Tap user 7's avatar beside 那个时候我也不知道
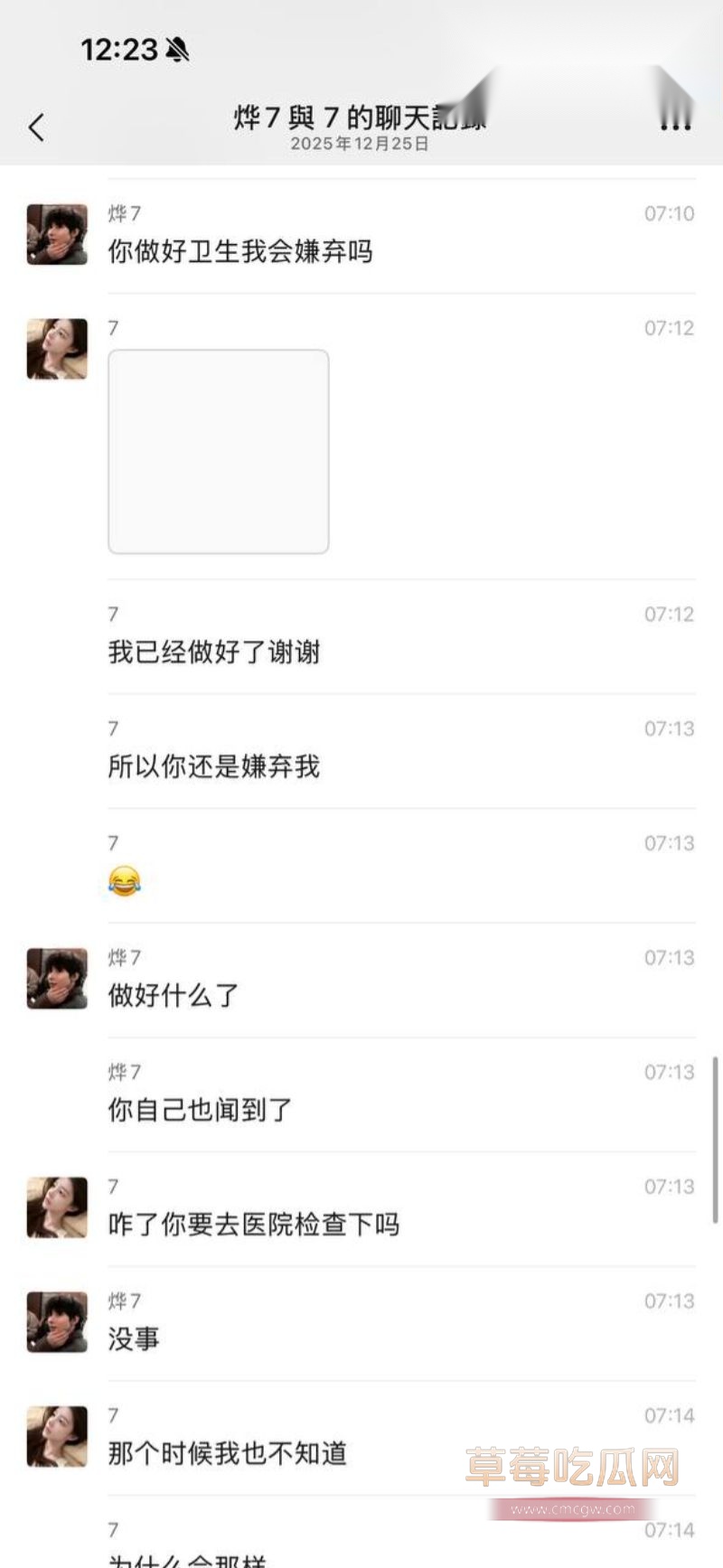The width and height of the screenshot is (723, 1568). tap(56, 1436)
